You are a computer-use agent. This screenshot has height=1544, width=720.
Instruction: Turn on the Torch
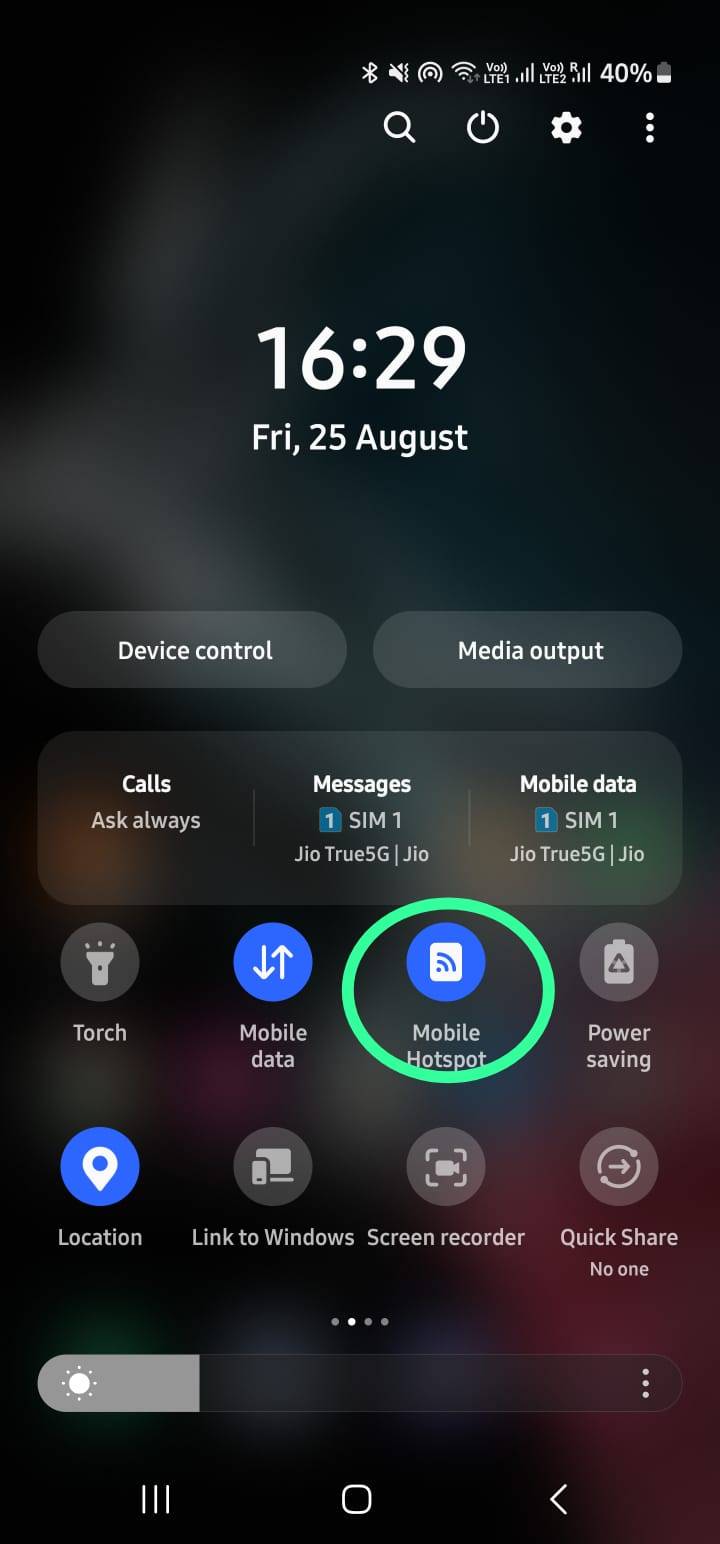100,963
